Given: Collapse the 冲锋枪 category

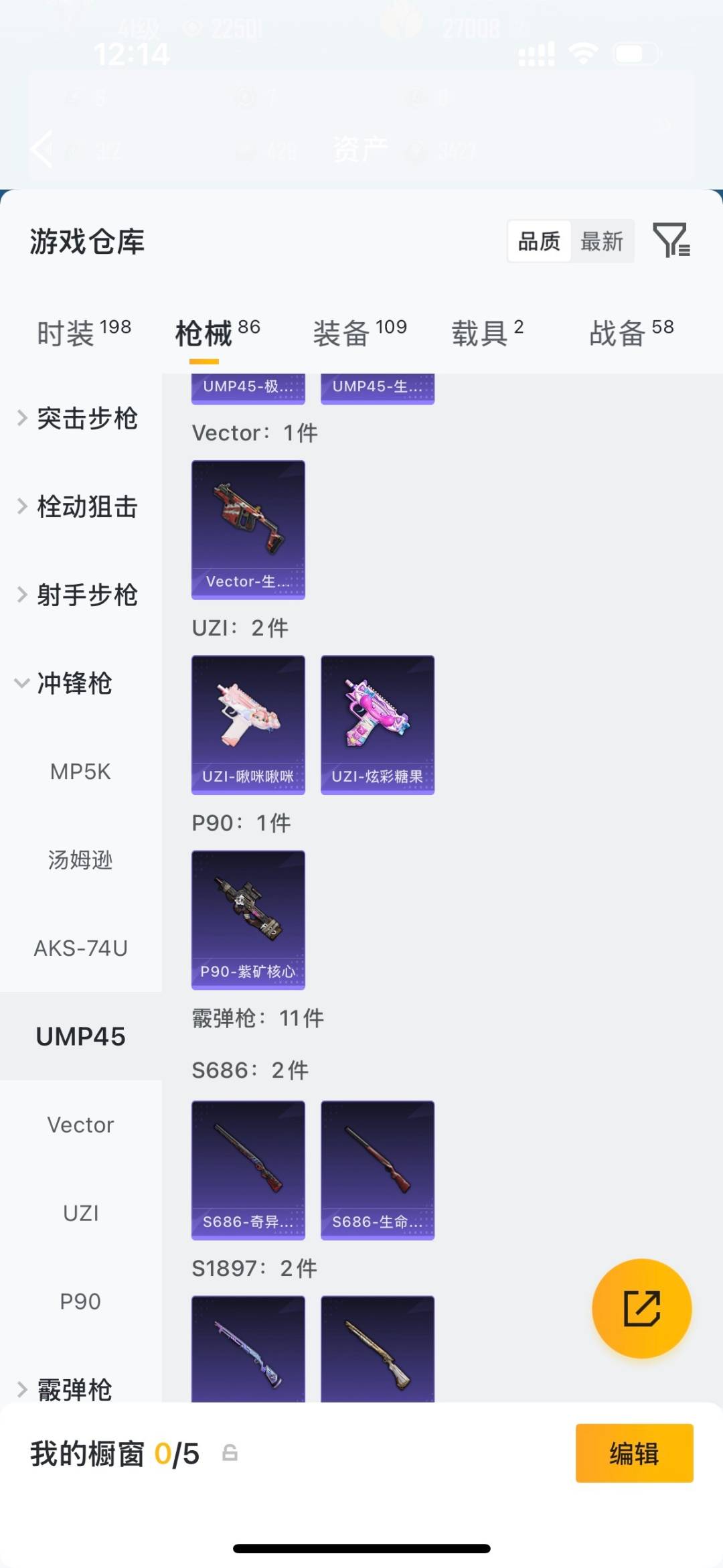Looking at the screenshot, I should 75,684.
